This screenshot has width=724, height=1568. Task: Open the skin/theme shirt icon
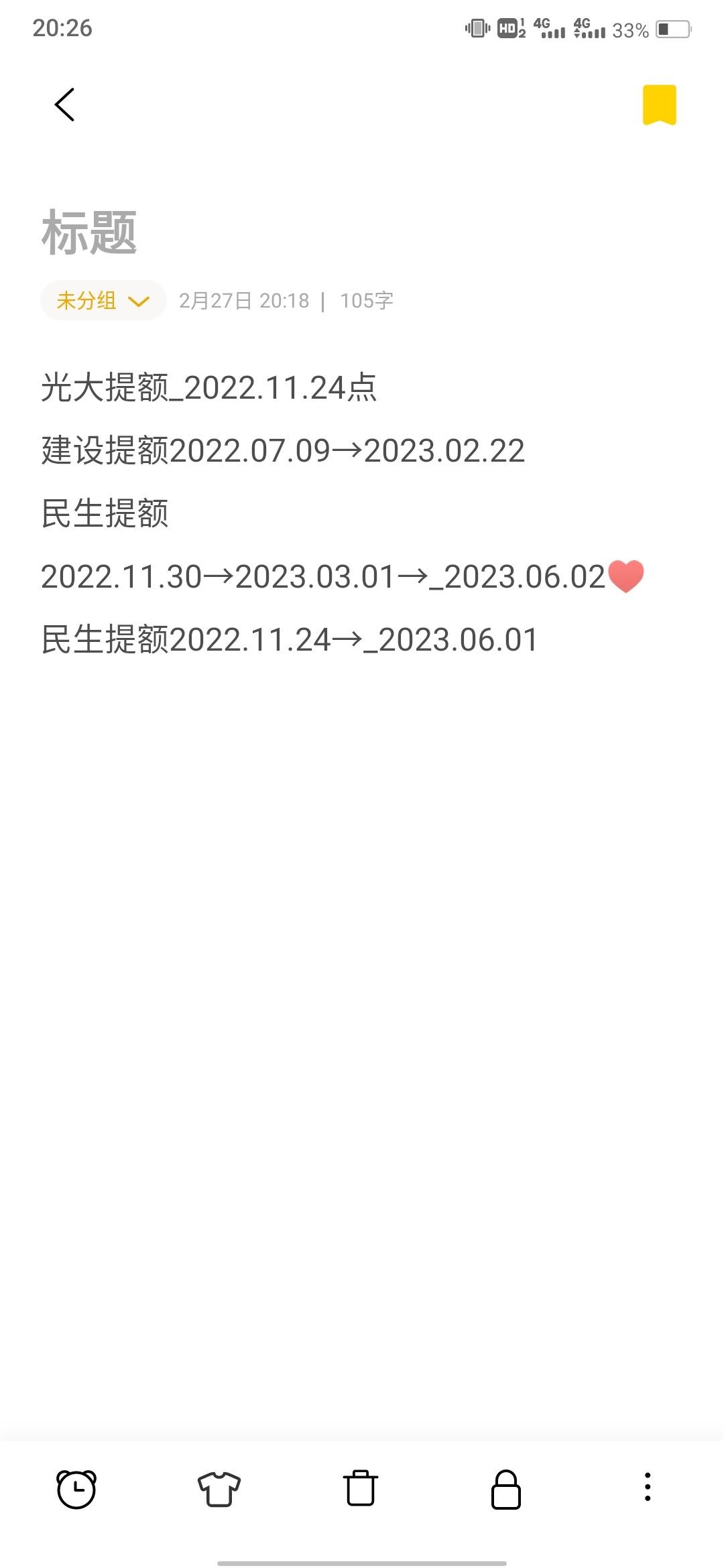click(219, 1489)
